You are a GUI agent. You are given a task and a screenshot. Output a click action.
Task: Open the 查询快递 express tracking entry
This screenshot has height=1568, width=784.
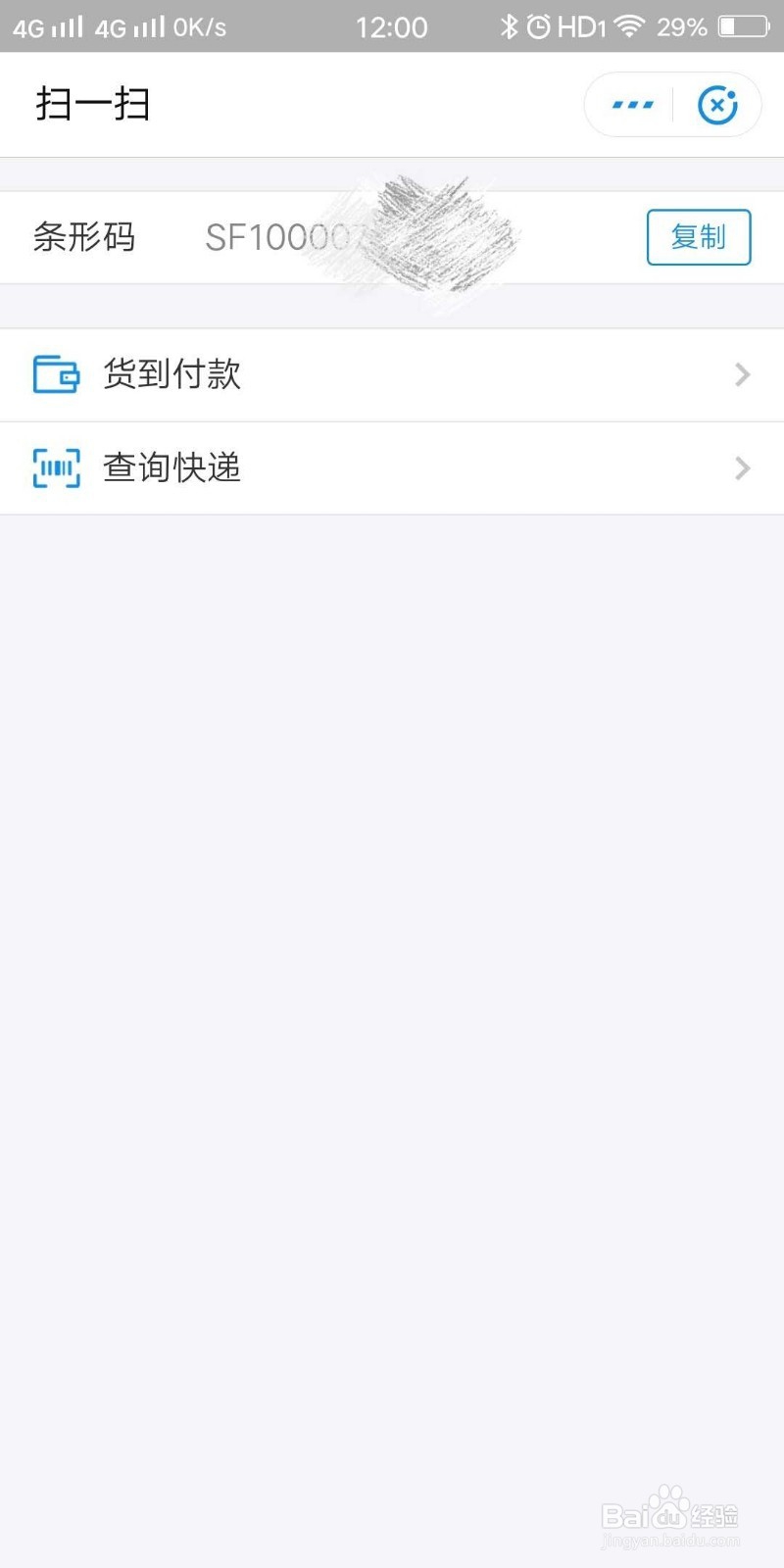click(171, 468)
